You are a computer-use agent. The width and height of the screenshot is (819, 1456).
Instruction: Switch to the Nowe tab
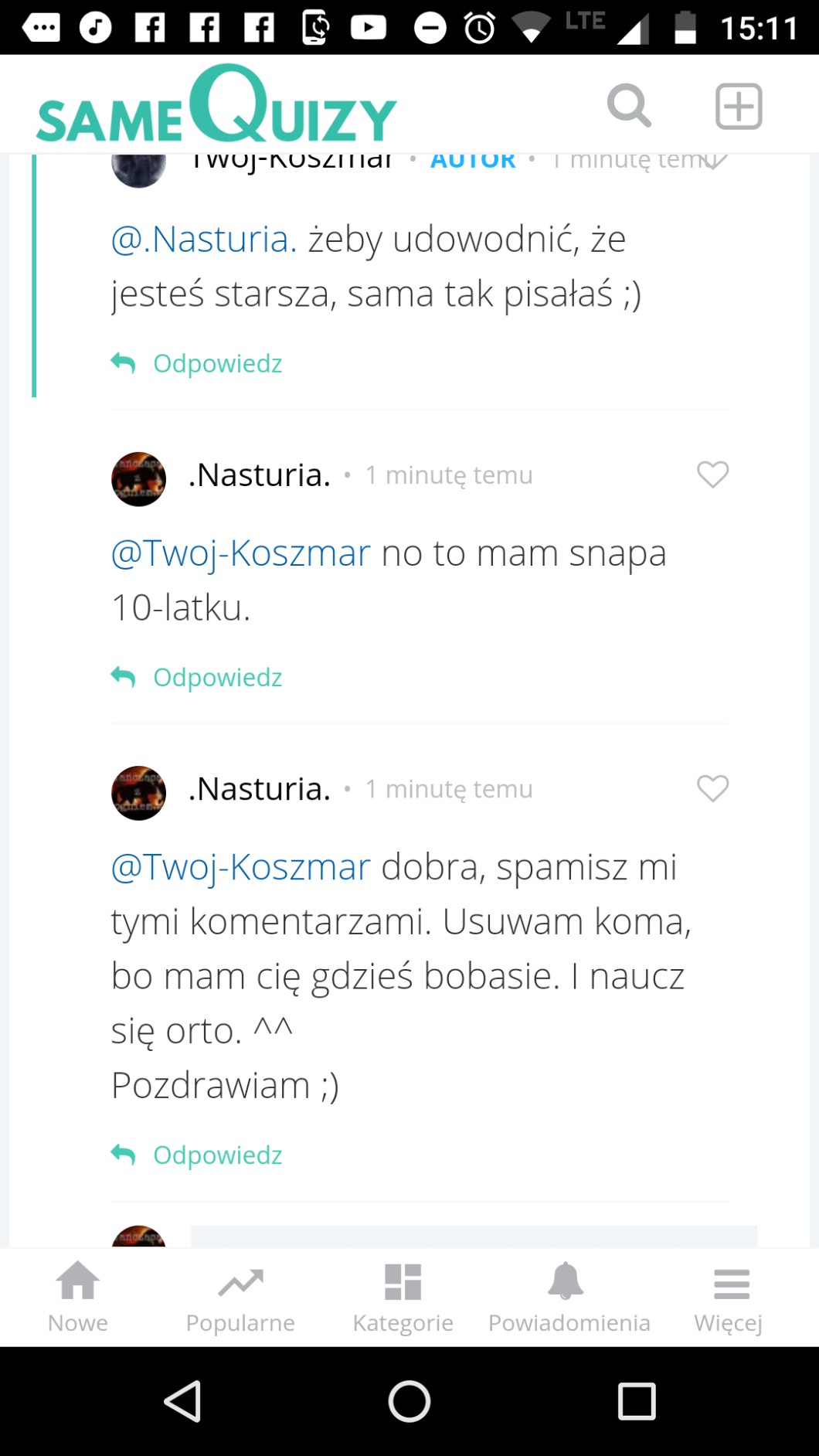[78, 1297]
